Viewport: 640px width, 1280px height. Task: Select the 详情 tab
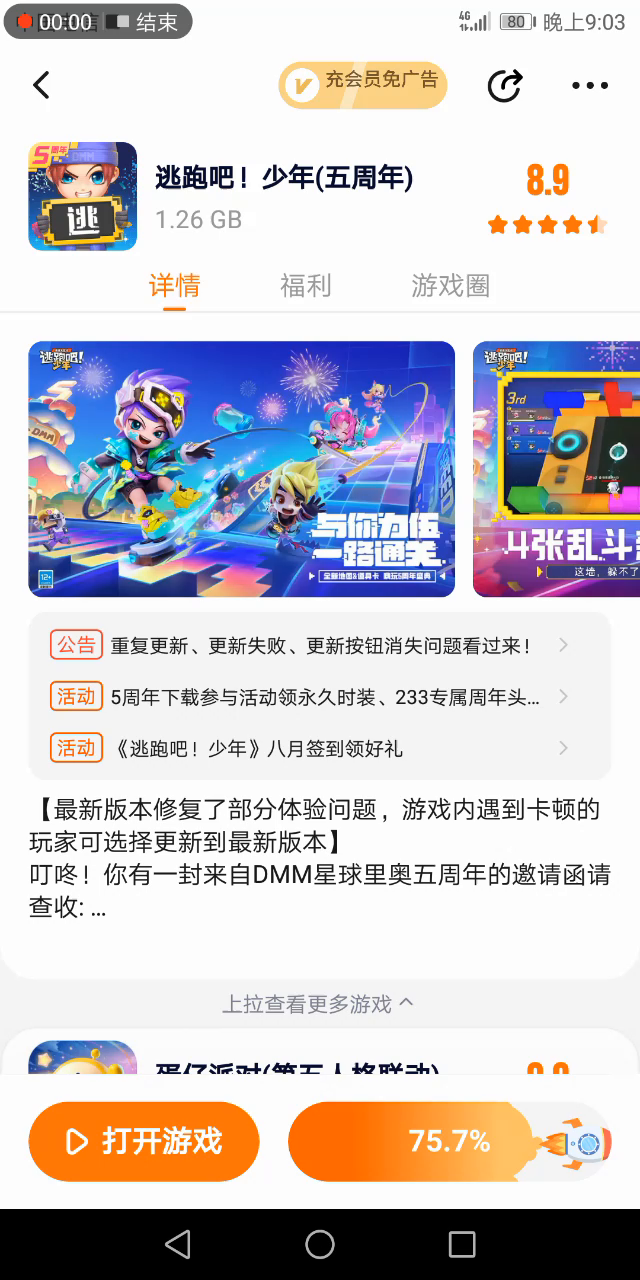(174, 286)
